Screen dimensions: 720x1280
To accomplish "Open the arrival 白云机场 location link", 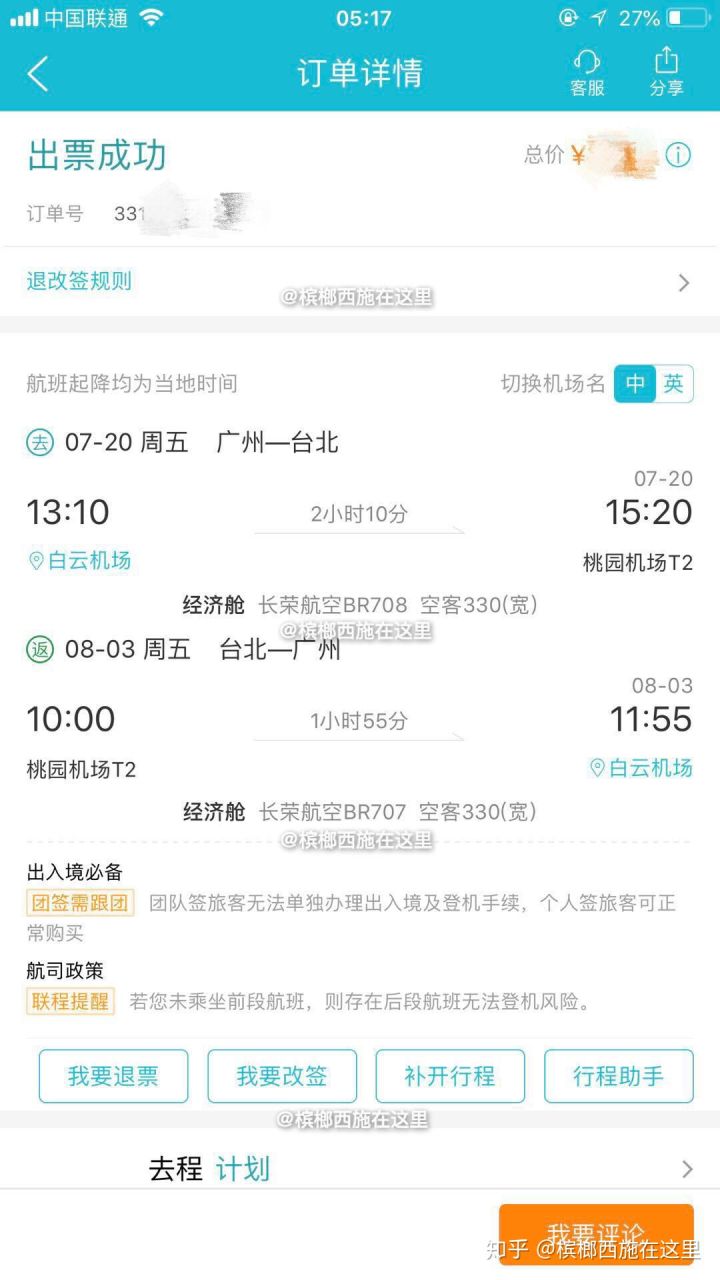I will (x=641, y=768).
